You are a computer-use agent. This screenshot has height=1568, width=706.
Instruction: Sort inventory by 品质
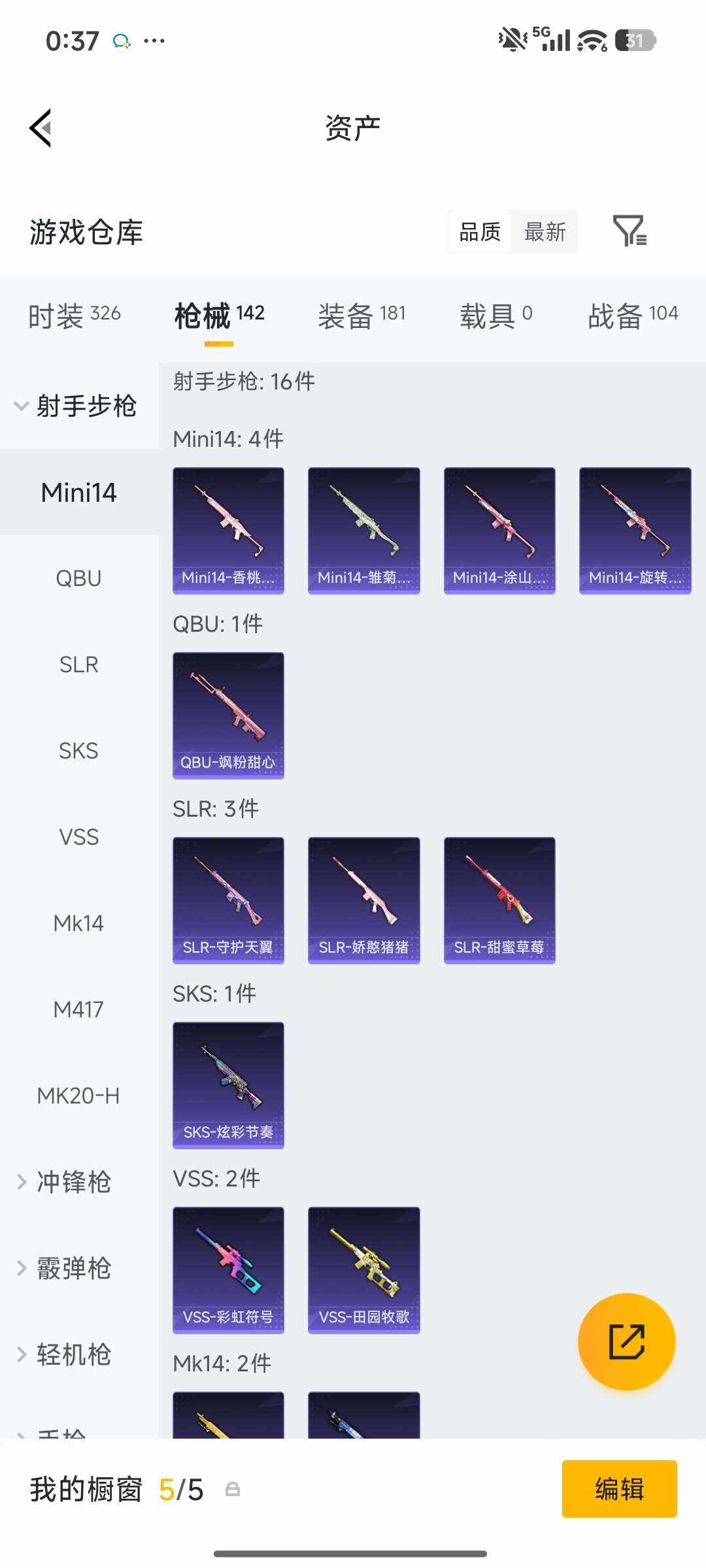480,232
